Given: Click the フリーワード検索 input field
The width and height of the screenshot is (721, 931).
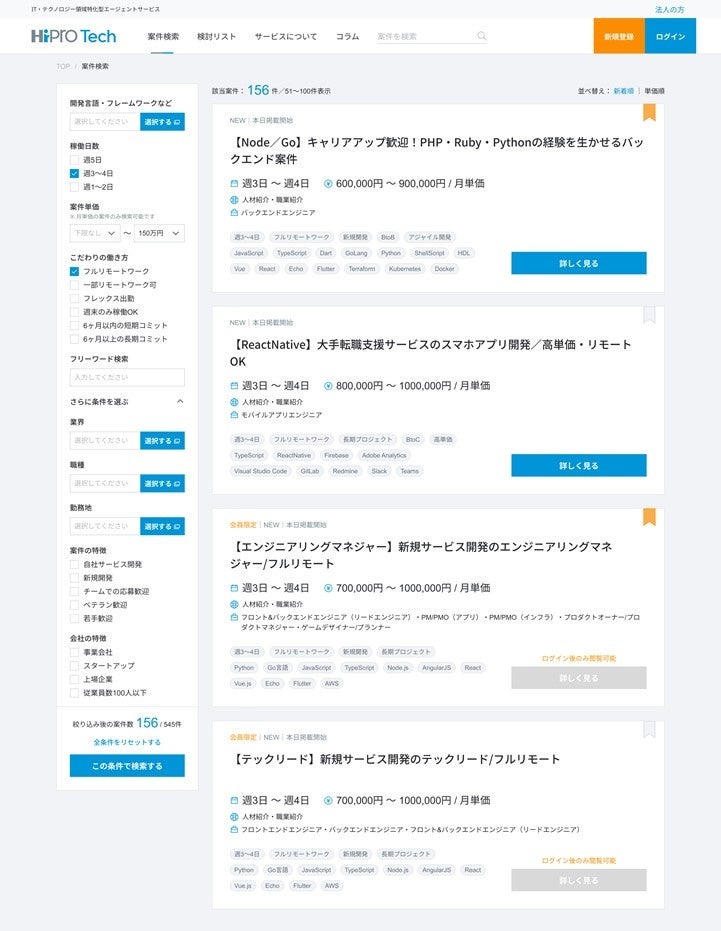Looking at the screenshot, I should [125, 378].
